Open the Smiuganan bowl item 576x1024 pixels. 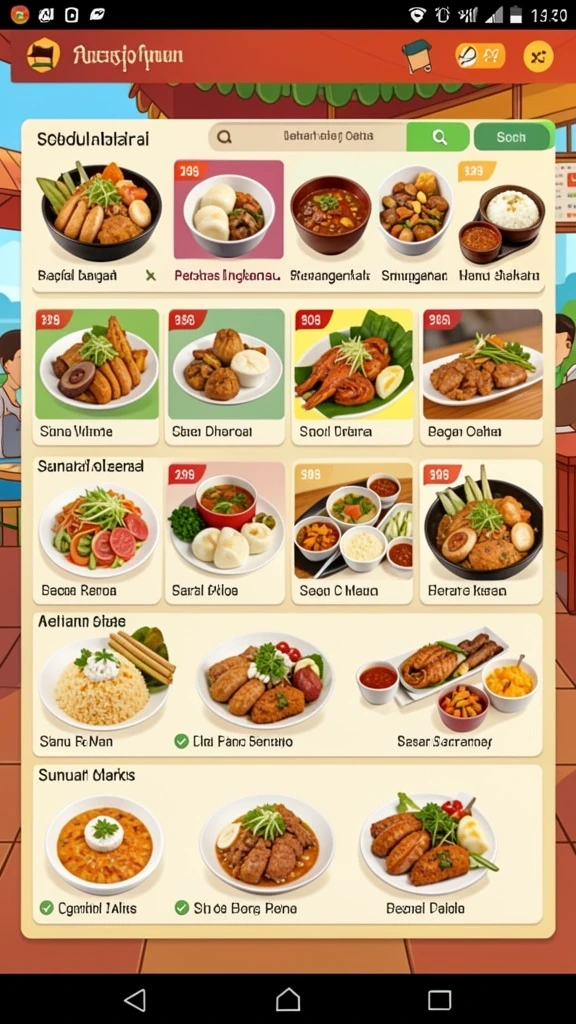point(414,223)
